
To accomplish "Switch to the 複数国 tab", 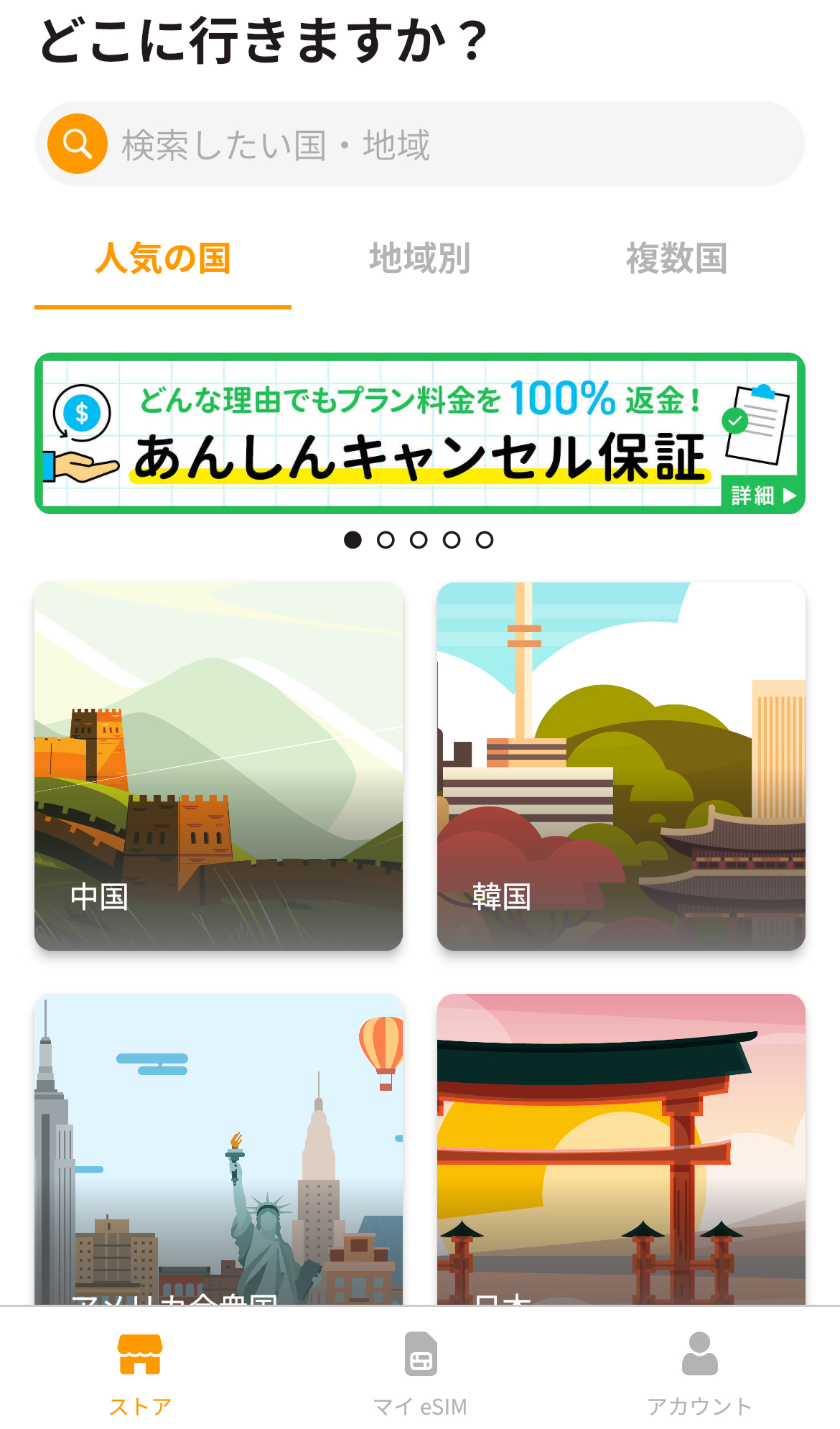I will click(x=677, y=259).
